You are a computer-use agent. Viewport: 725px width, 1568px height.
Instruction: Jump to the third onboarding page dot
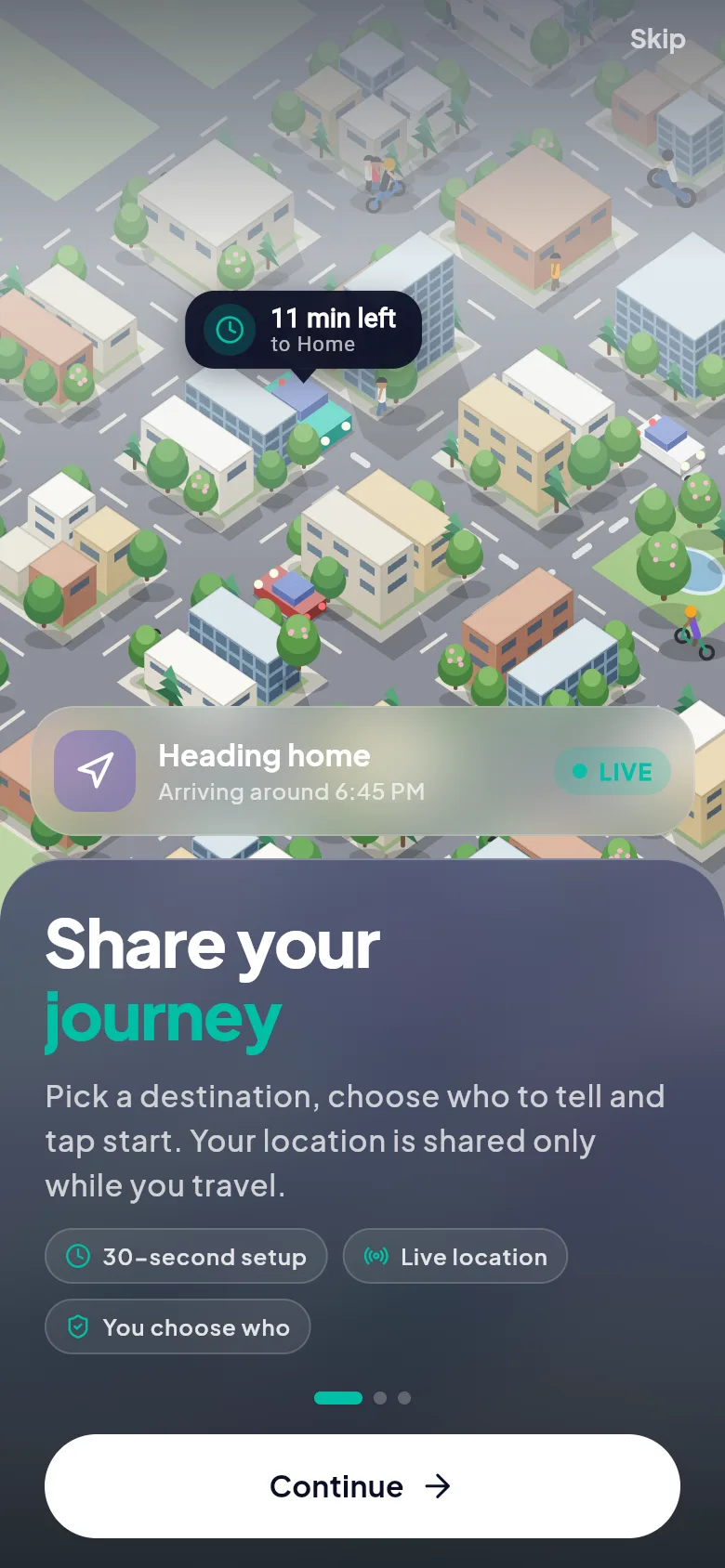coord(404,1398)
